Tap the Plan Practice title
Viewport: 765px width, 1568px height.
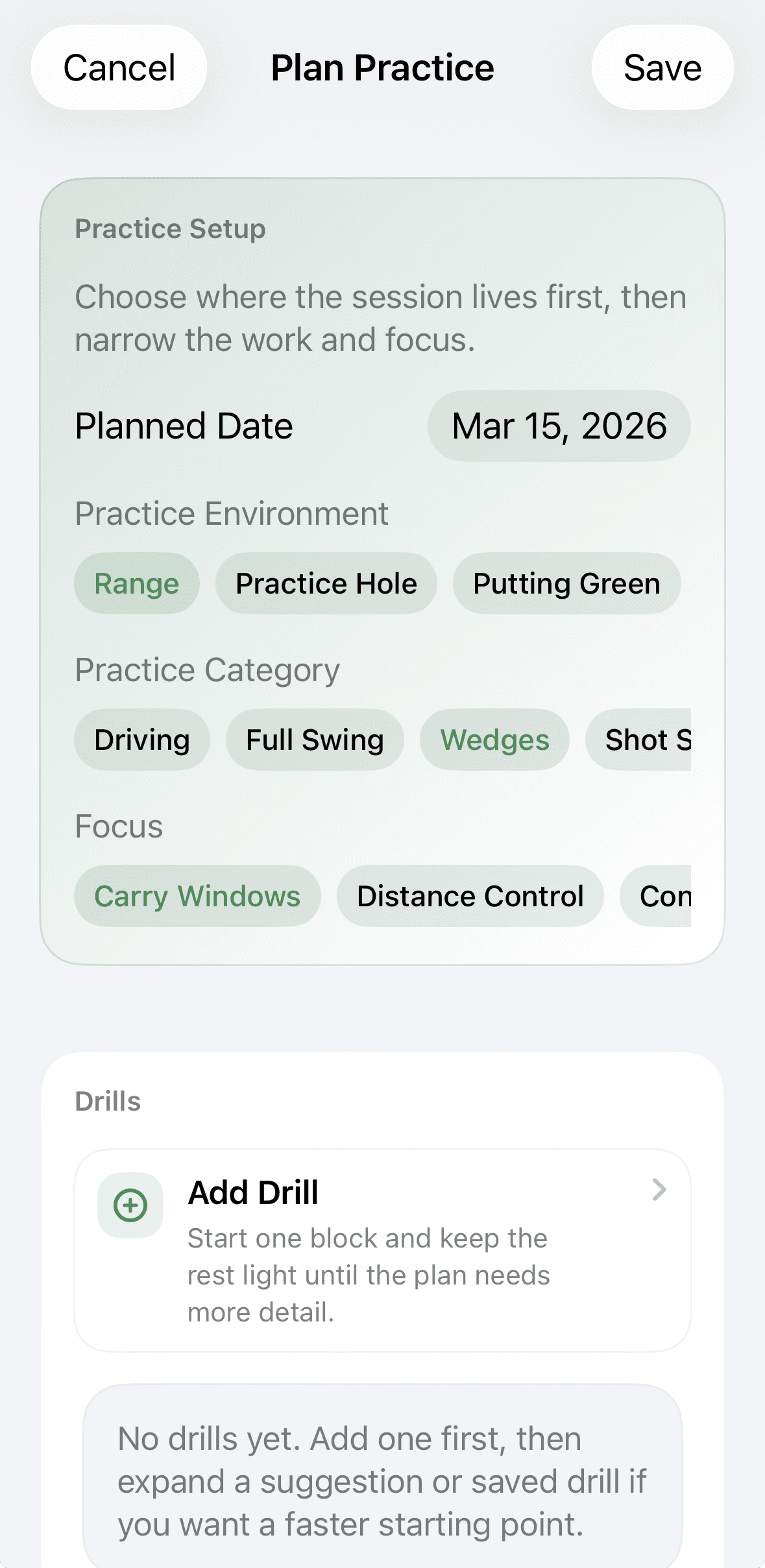tap(382, 67)
